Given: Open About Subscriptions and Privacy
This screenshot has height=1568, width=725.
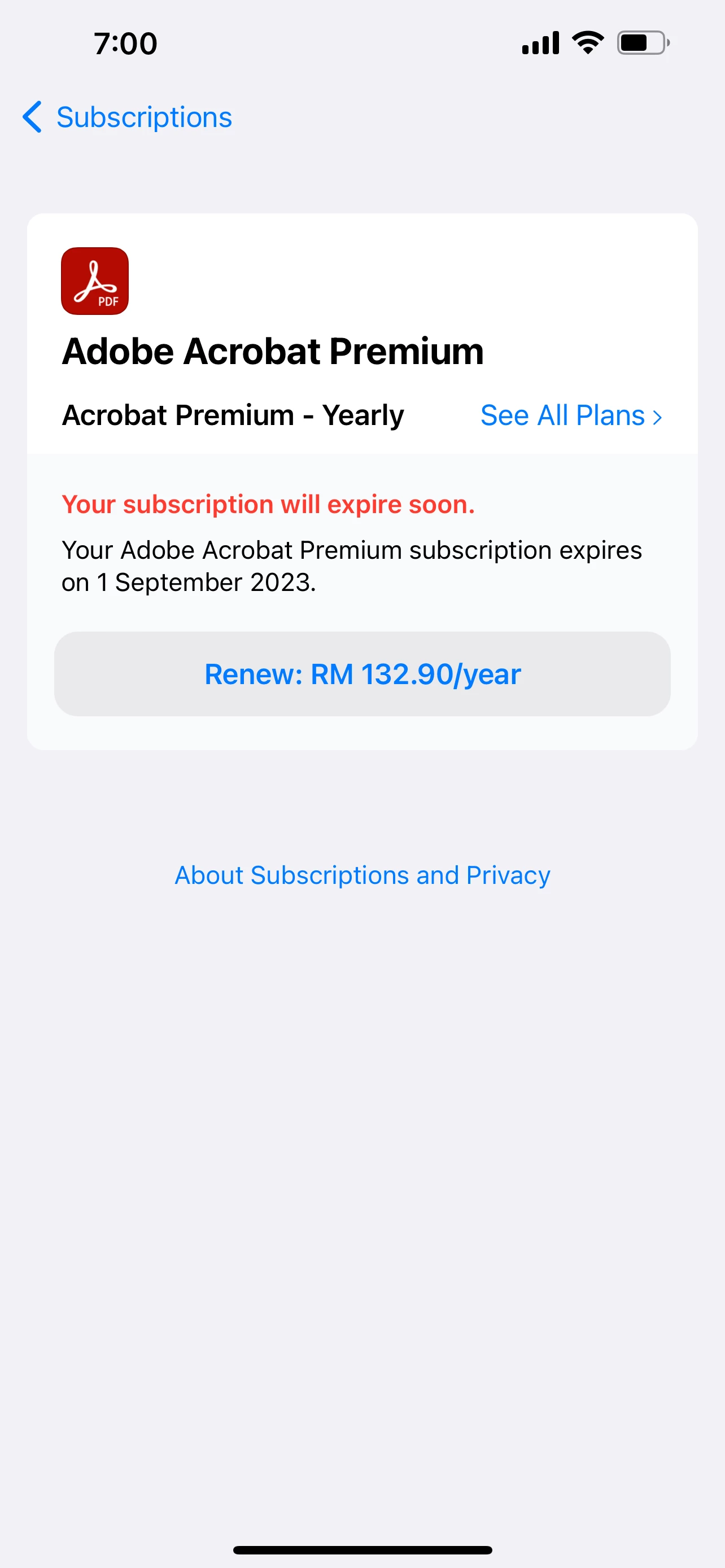Looking at the screenshot, I should click(x=362, y=875).
